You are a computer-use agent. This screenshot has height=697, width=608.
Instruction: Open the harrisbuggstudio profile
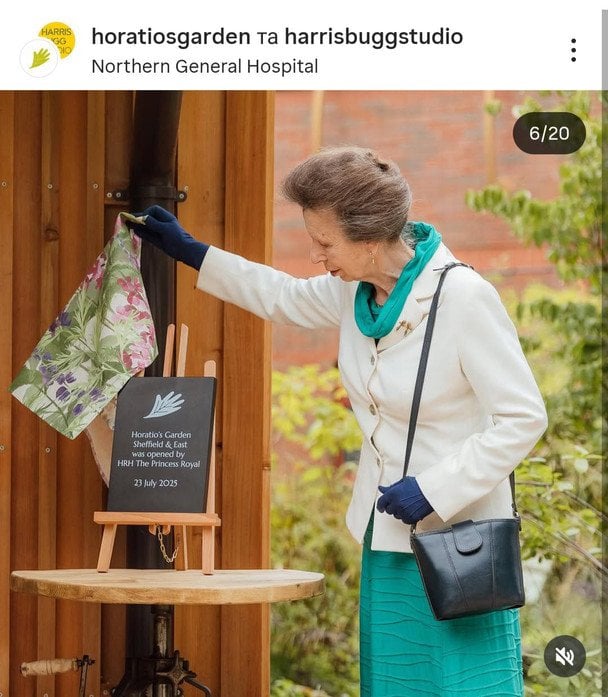pyautogui.click(x=373, y=37)
